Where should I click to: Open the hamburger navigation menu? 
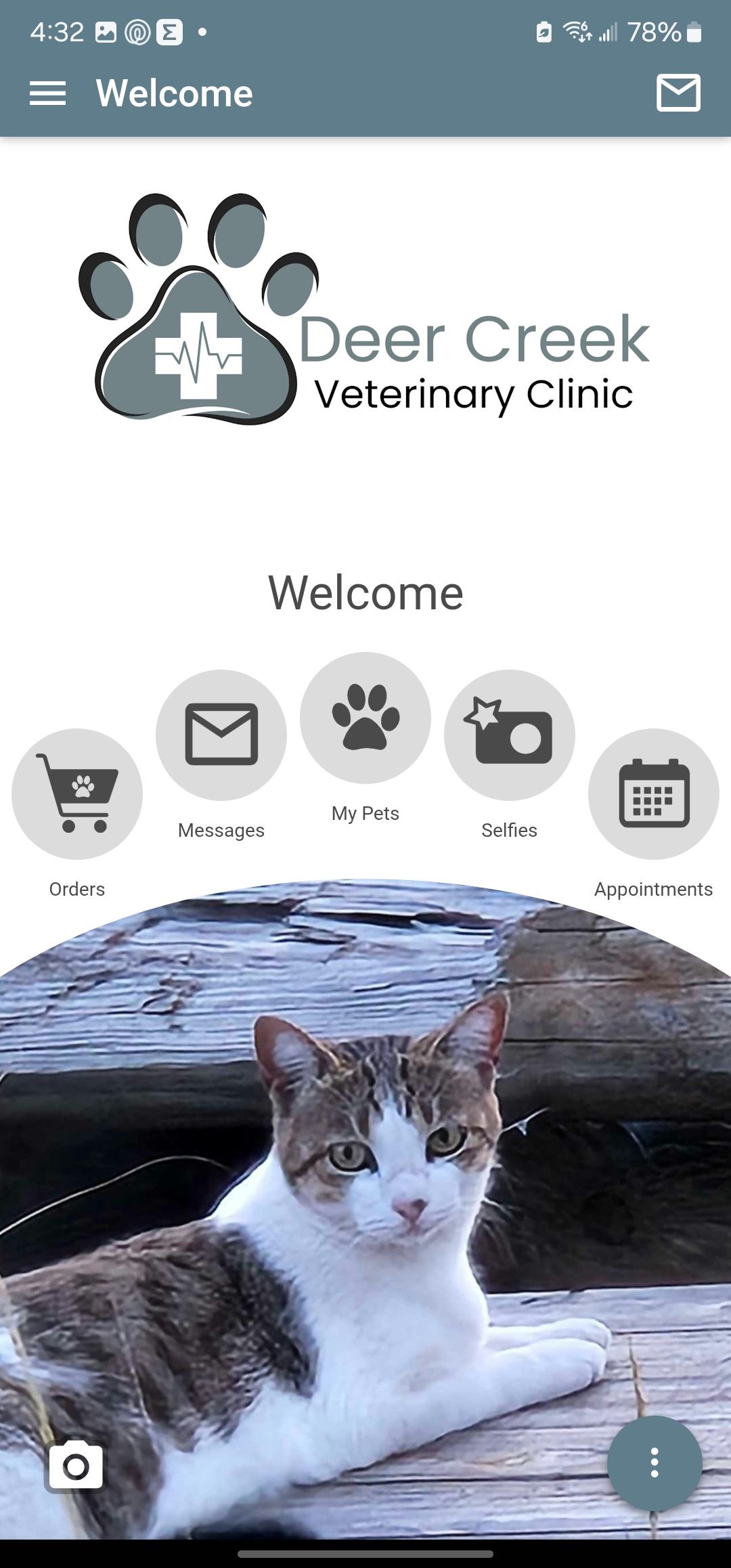[x=47, y=93]
